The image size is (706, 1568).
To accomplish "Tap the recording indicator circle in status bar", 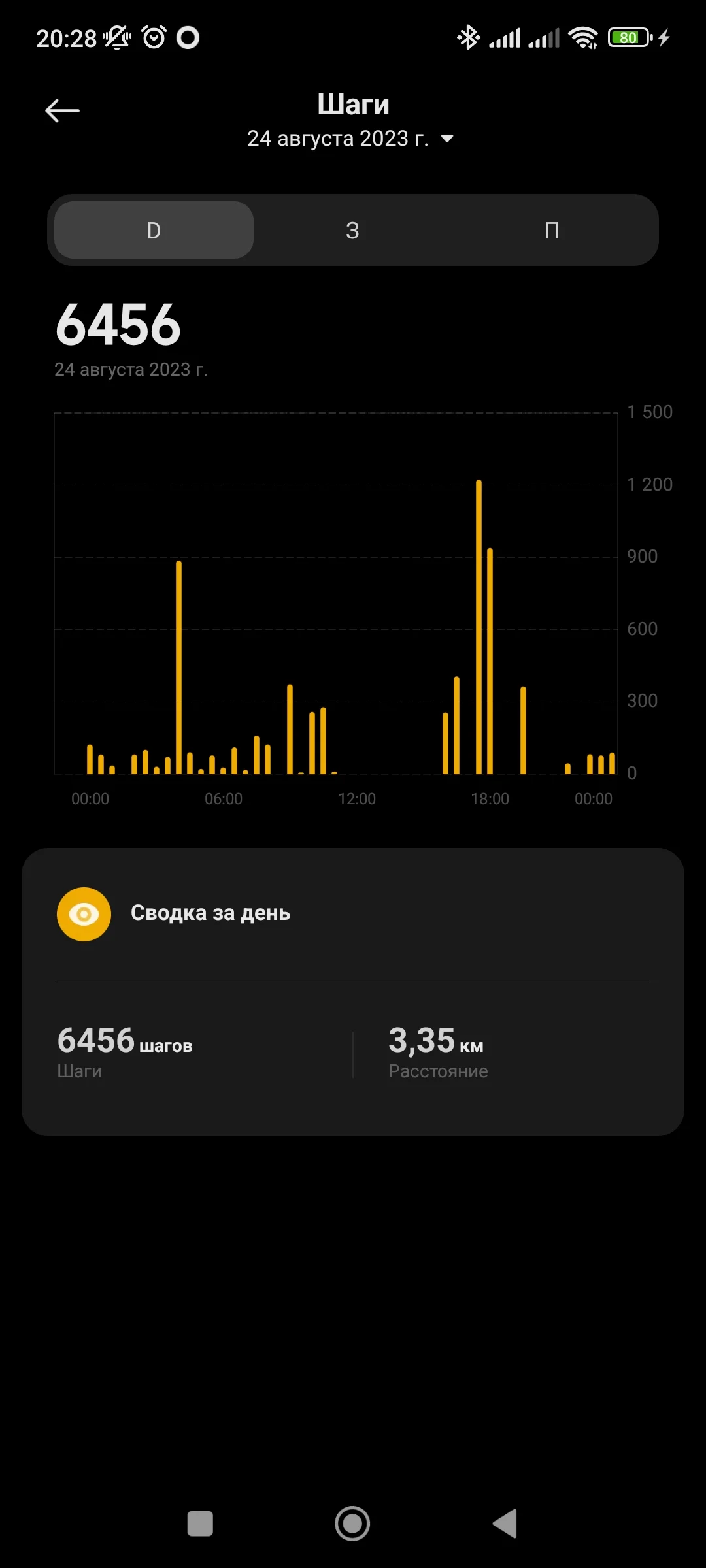I will click(189, 38).
